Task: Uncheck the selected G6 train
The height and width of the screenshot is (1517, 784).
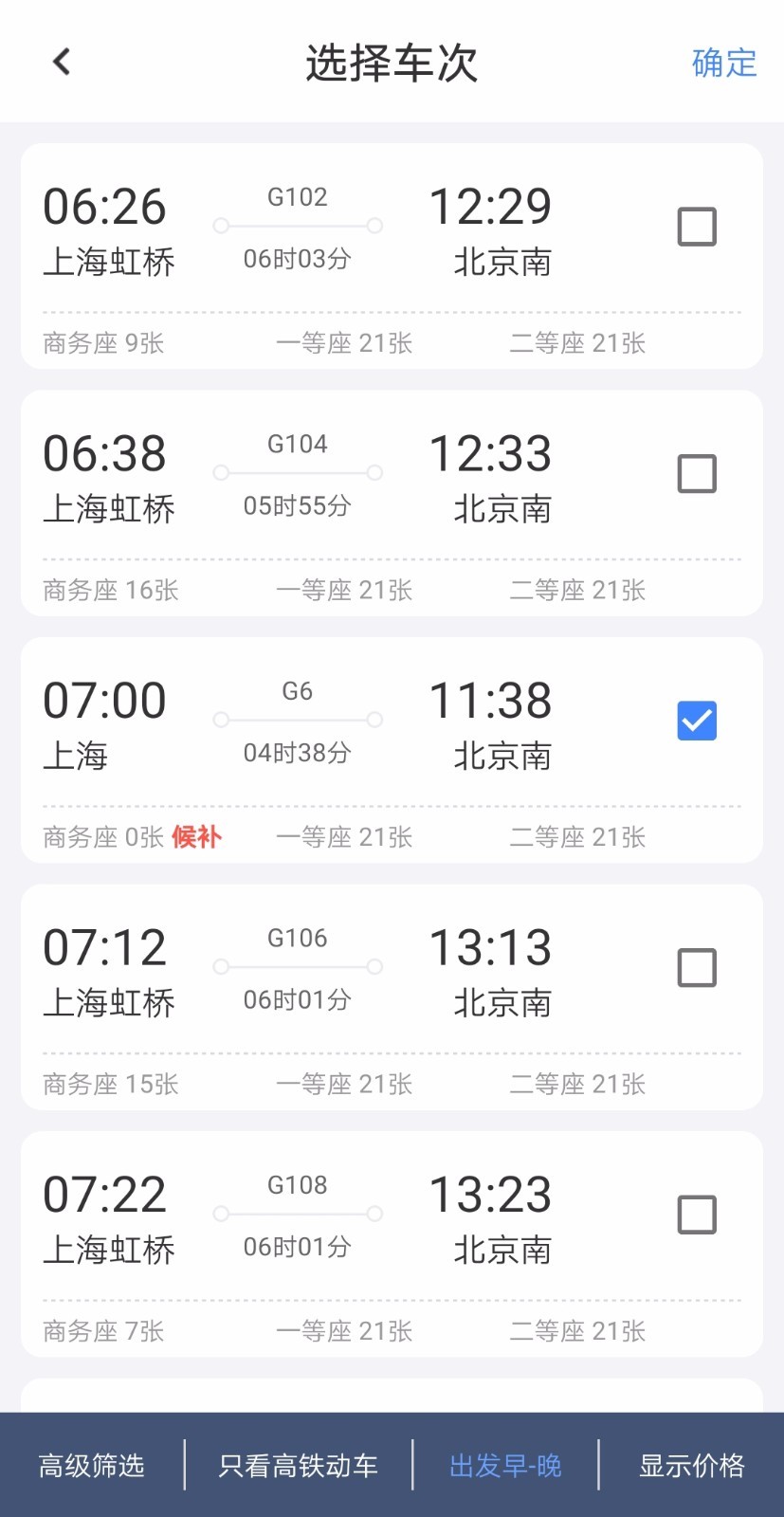Action: click(697, 722)
